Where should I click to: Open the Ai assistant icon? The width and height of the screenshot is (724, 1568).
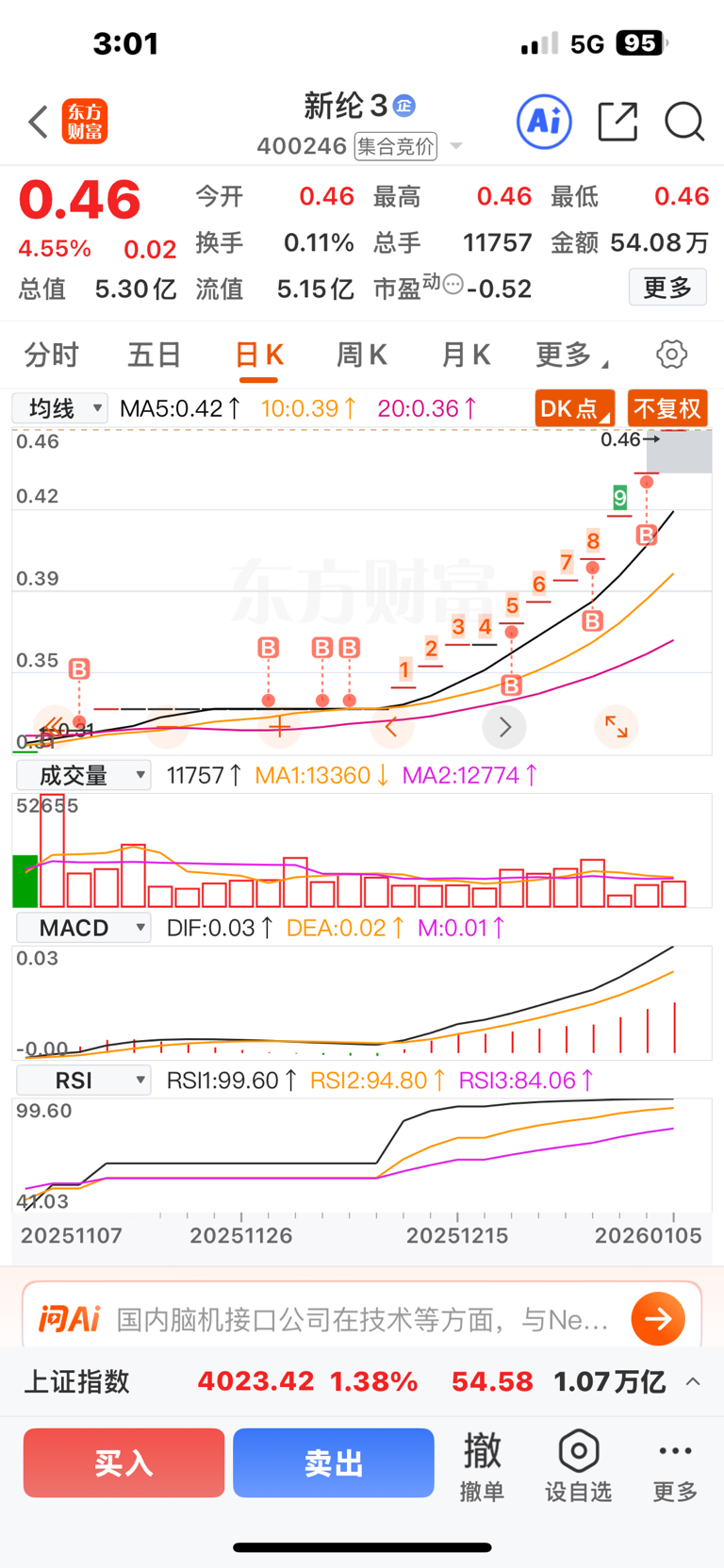coord(544,122)
